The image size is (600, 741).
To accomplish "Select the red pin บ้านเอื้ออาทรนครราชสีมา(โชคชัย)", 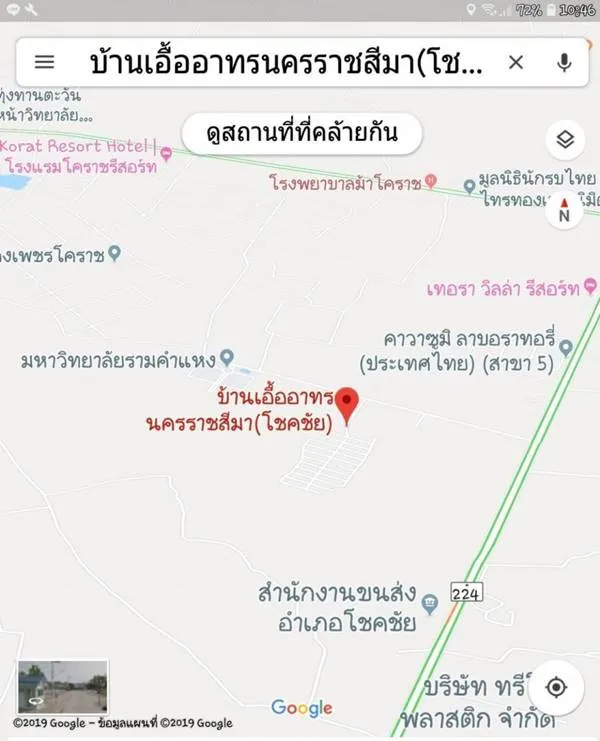I will coord(348,405).
